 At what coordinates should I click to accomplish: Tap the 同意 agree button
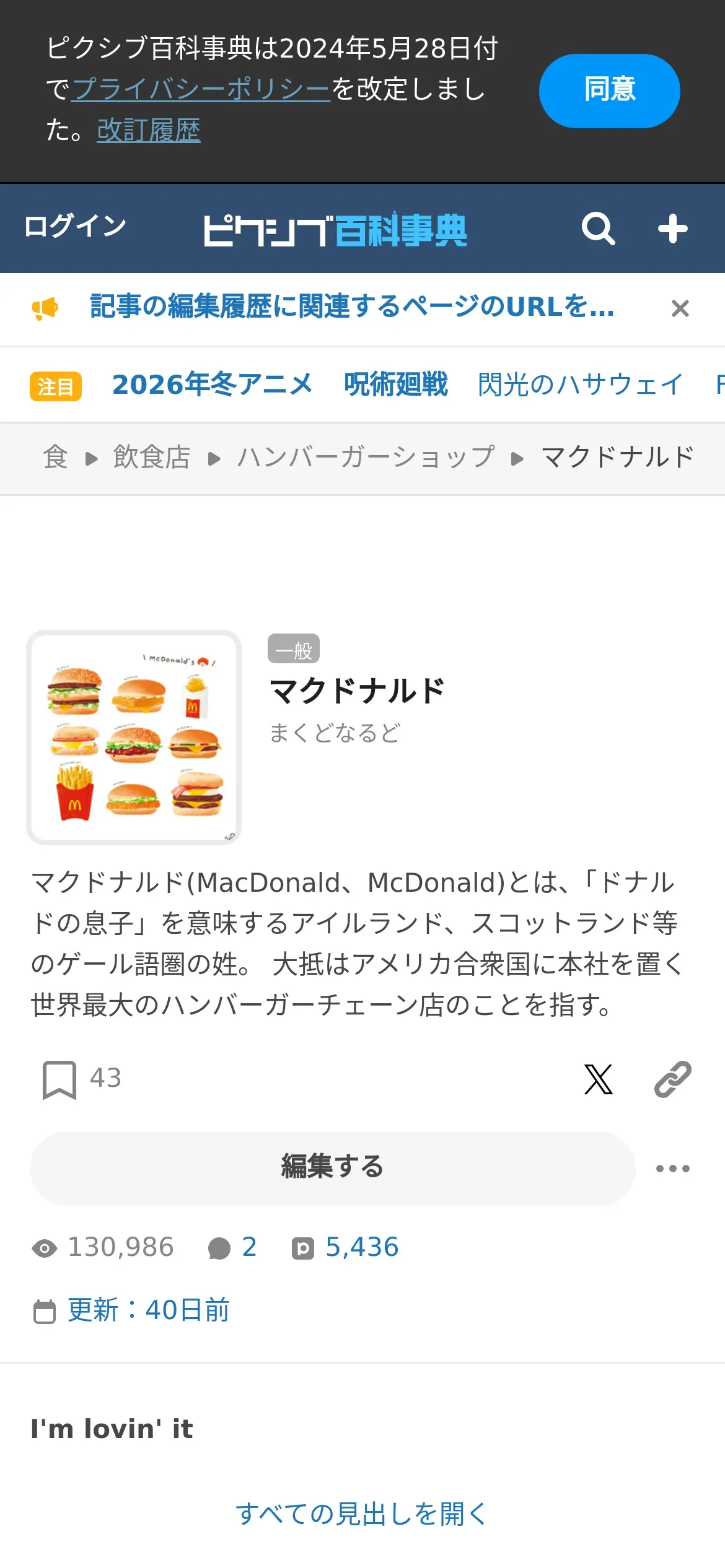[609, 90]
